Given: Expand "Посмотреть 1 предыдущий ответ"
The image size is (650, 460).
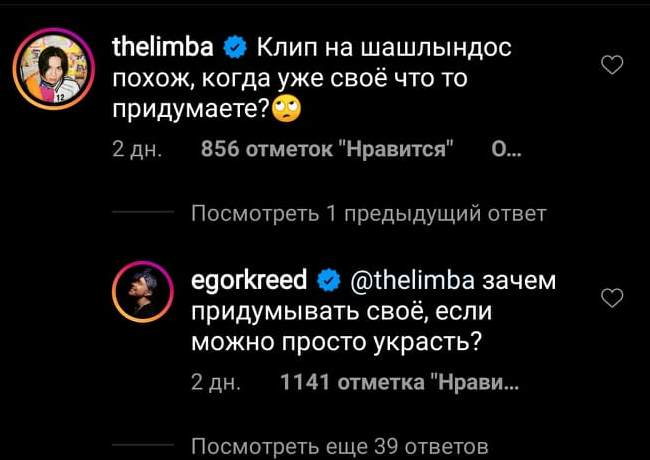Looking at the screenshot, I should coord(369,212).
